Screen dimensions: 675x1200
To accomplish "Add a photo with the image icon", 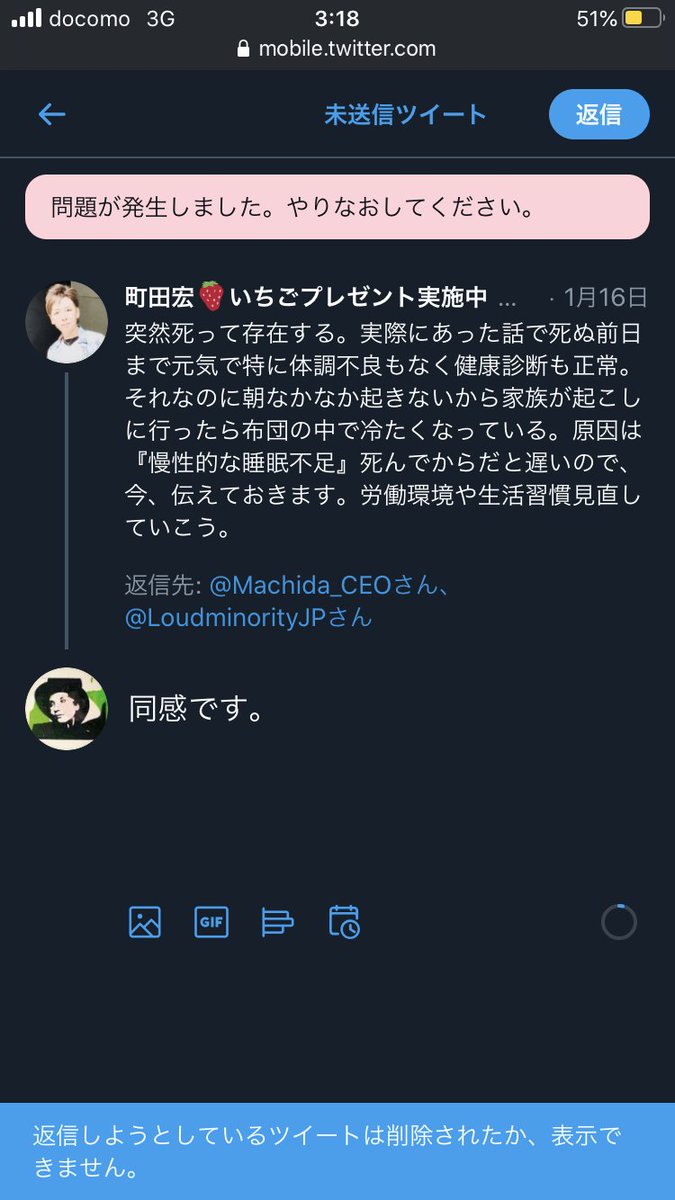I will [145, 921].
